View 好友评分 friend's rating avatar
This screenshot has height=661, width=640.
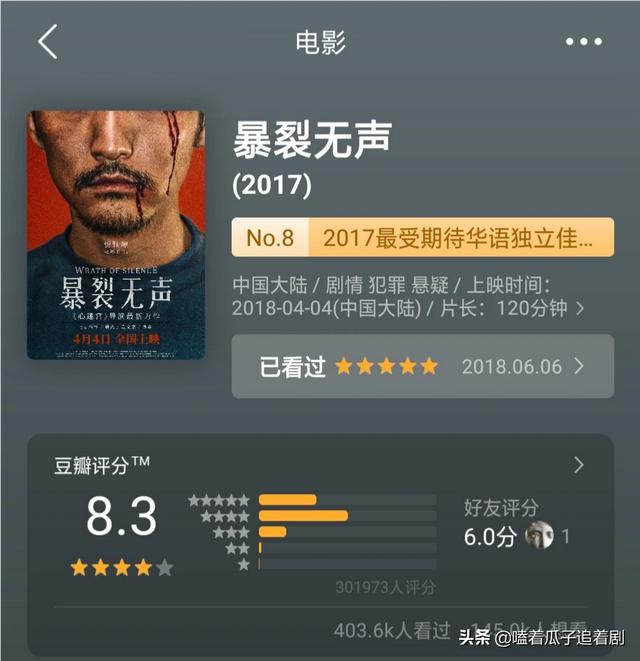[540, 535]
